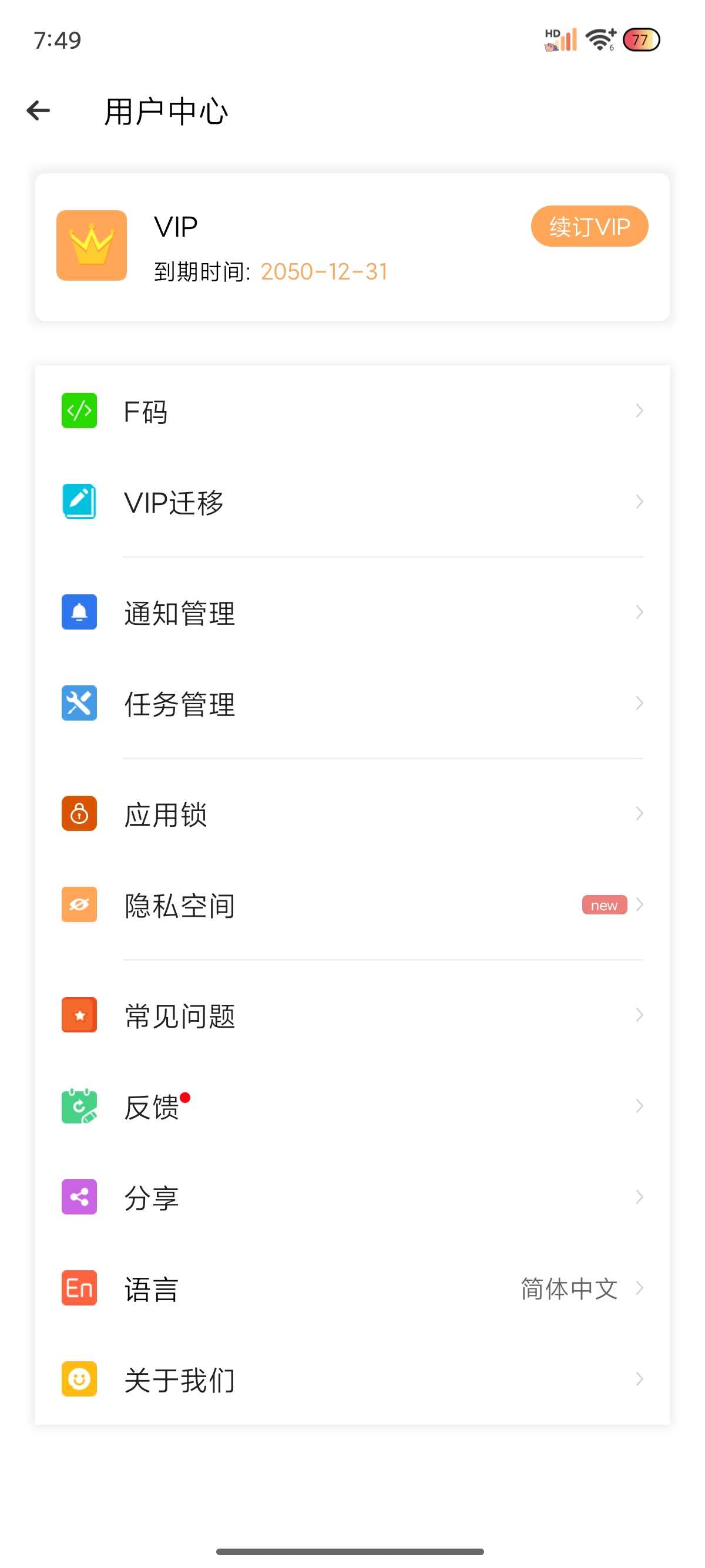
Task: Open VIP迁移
Action: [352, 502]
